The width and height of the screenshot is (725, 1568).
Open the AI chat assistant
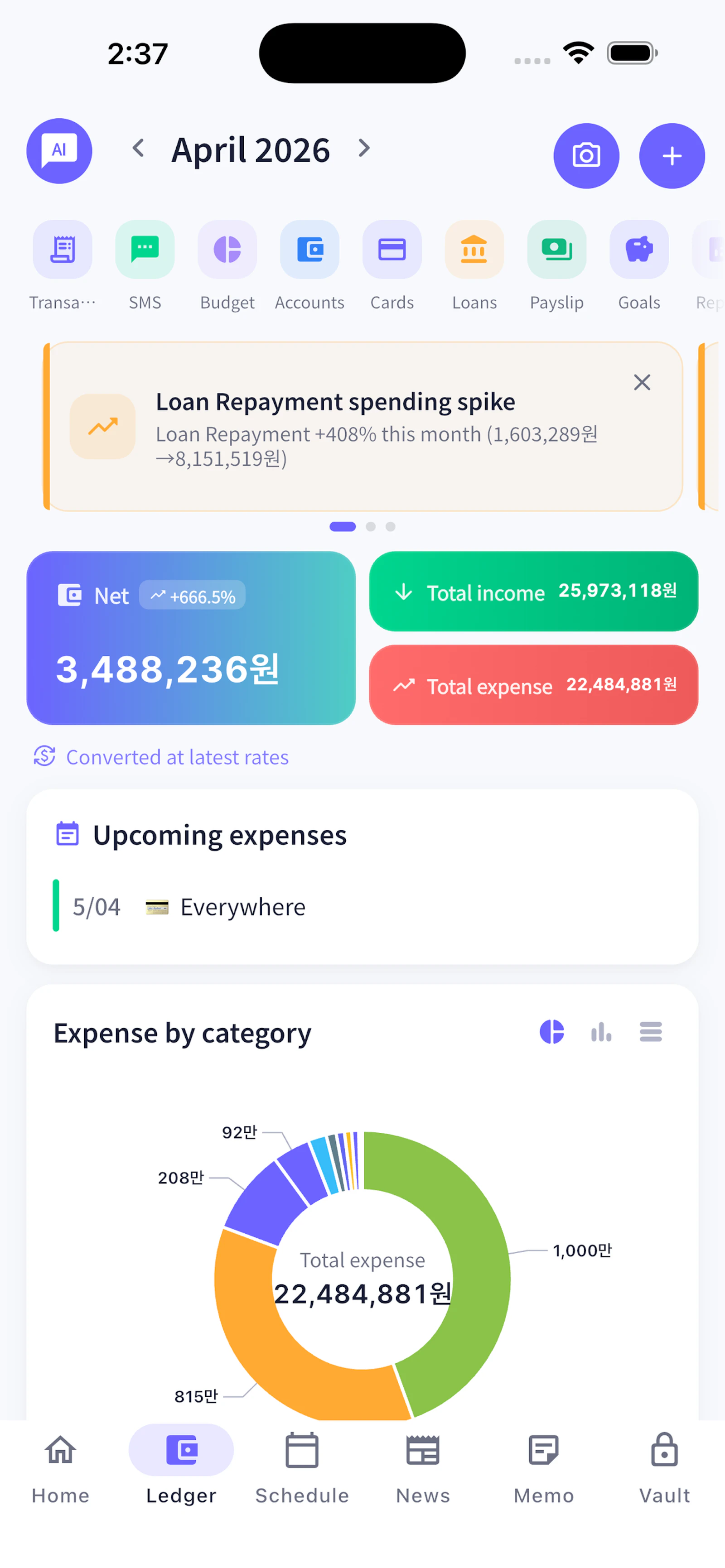pyautogui.click(x=59, y=151)
